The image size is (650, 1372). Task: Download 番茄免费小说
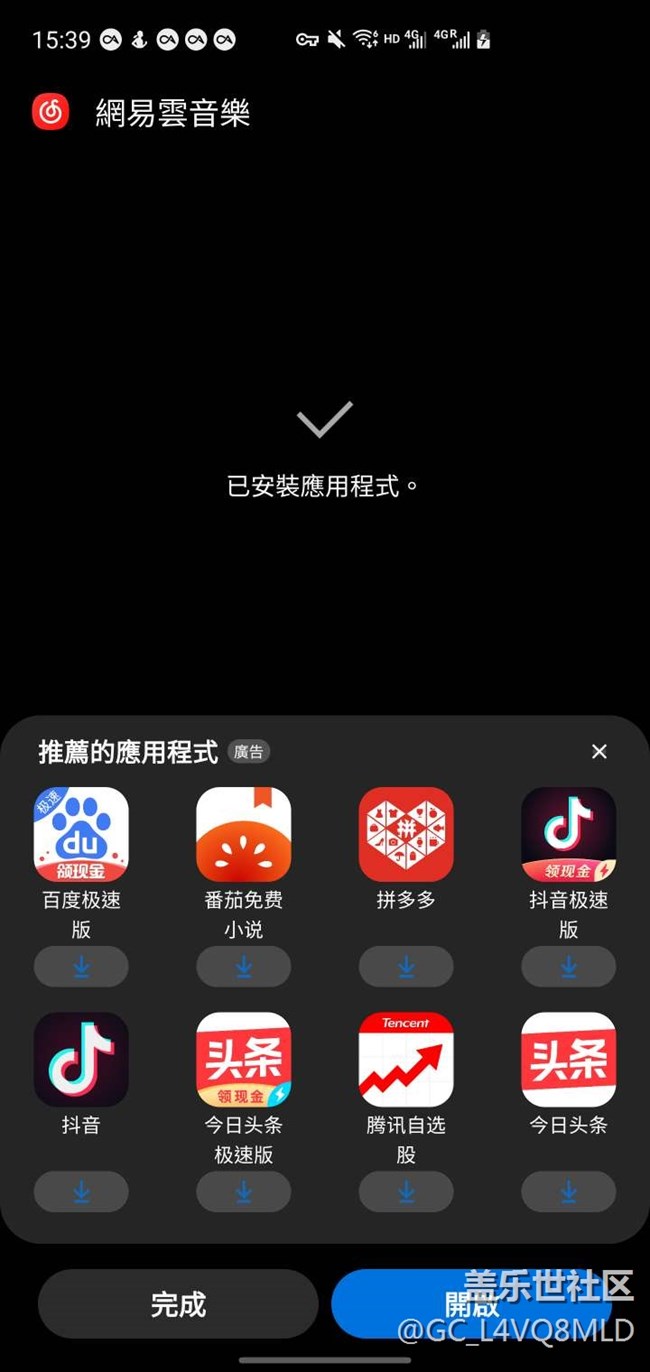point(243,967)
